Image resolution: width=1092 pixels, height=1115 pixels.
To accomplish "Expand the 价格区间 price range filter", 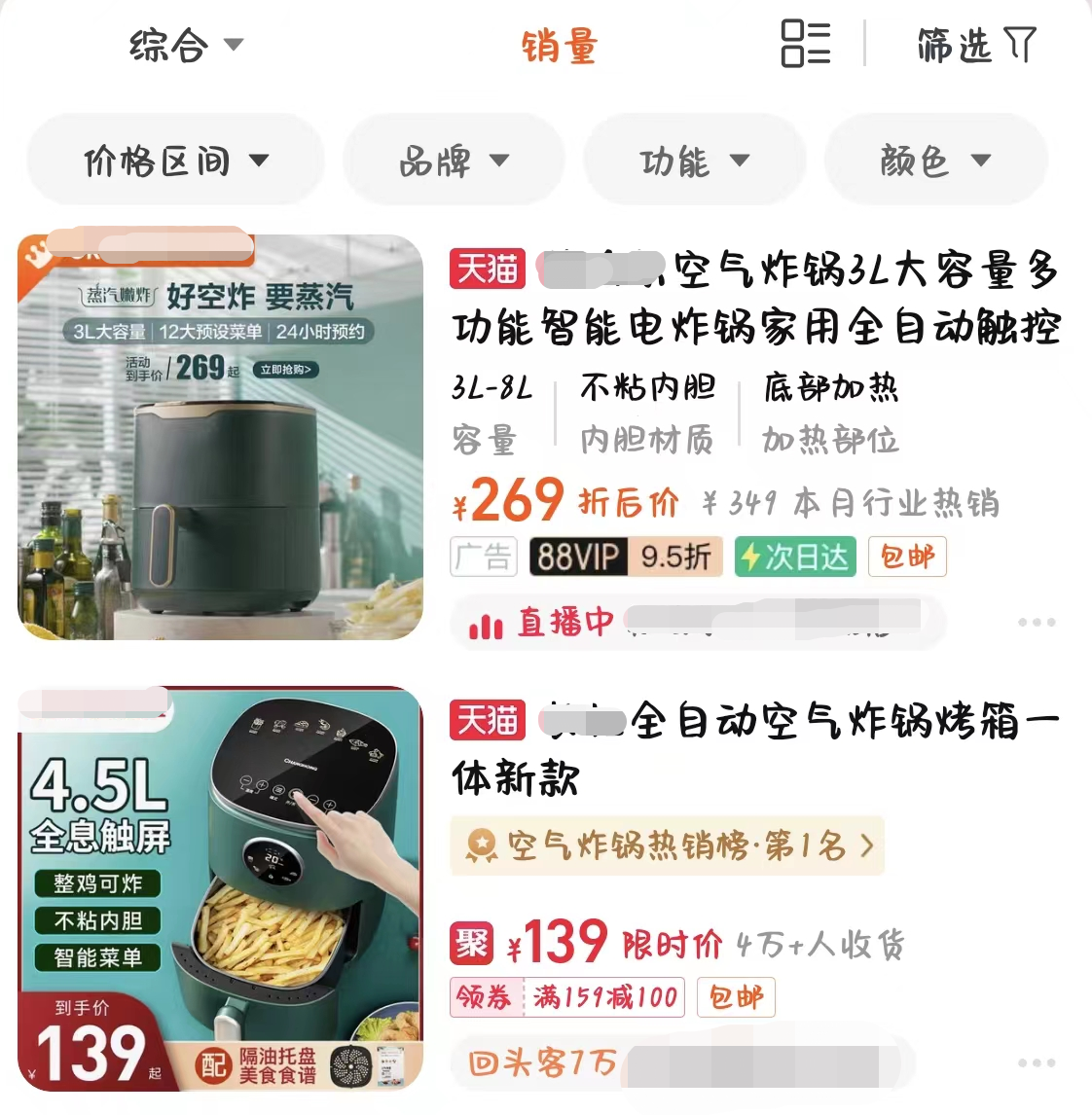I will [174, 160].
